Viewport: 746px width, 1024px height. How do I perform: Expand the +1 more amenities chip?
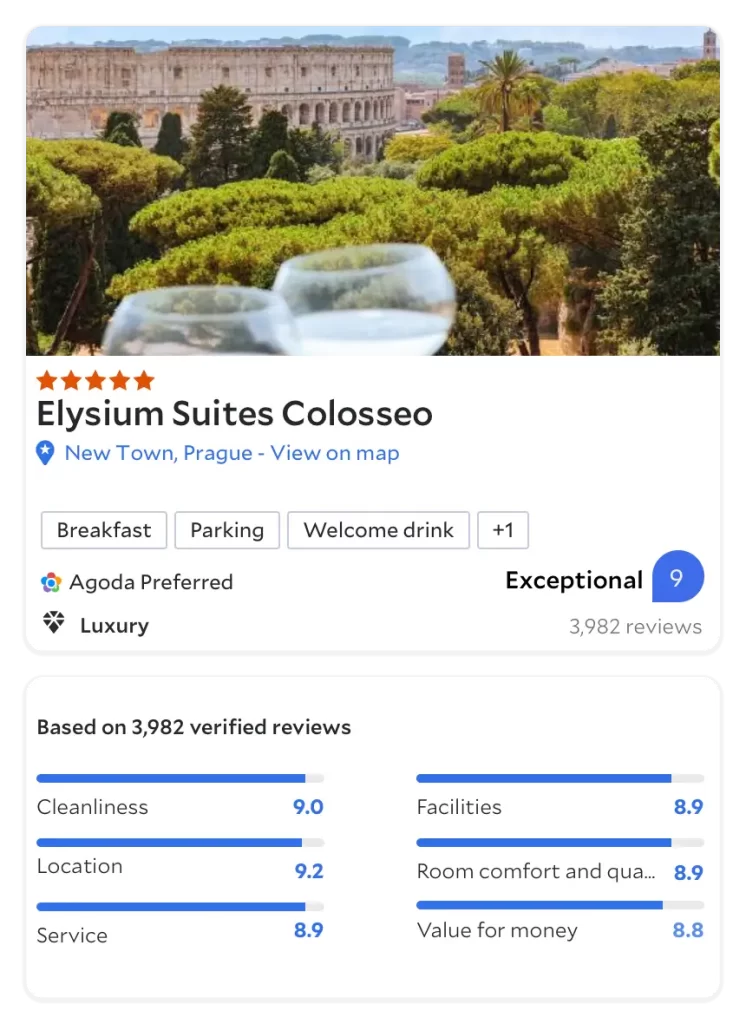pyautogui.click(x=503, y=530)
